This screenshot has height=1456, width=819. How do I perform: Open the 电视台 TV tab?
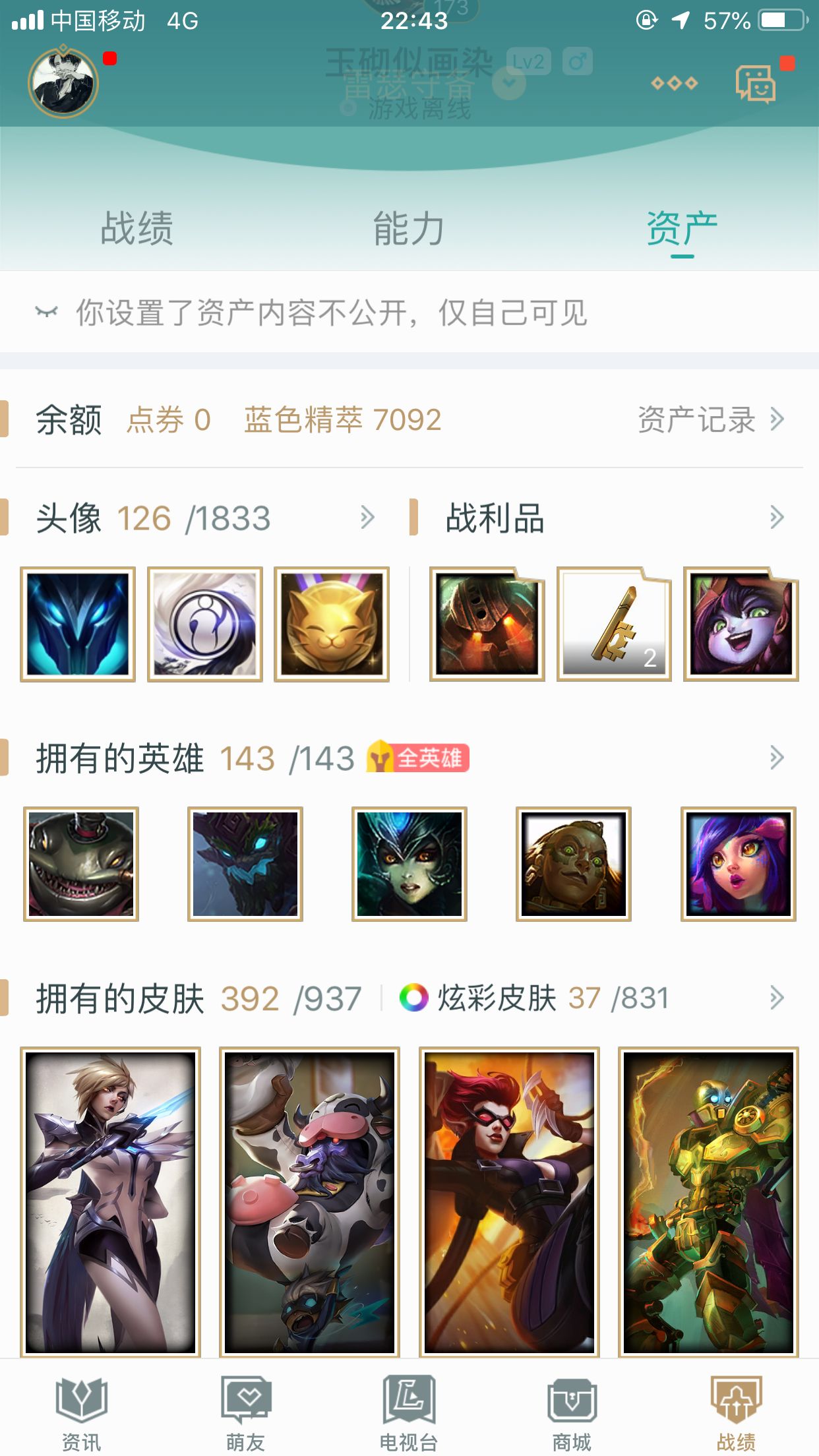pos(409,1412)
